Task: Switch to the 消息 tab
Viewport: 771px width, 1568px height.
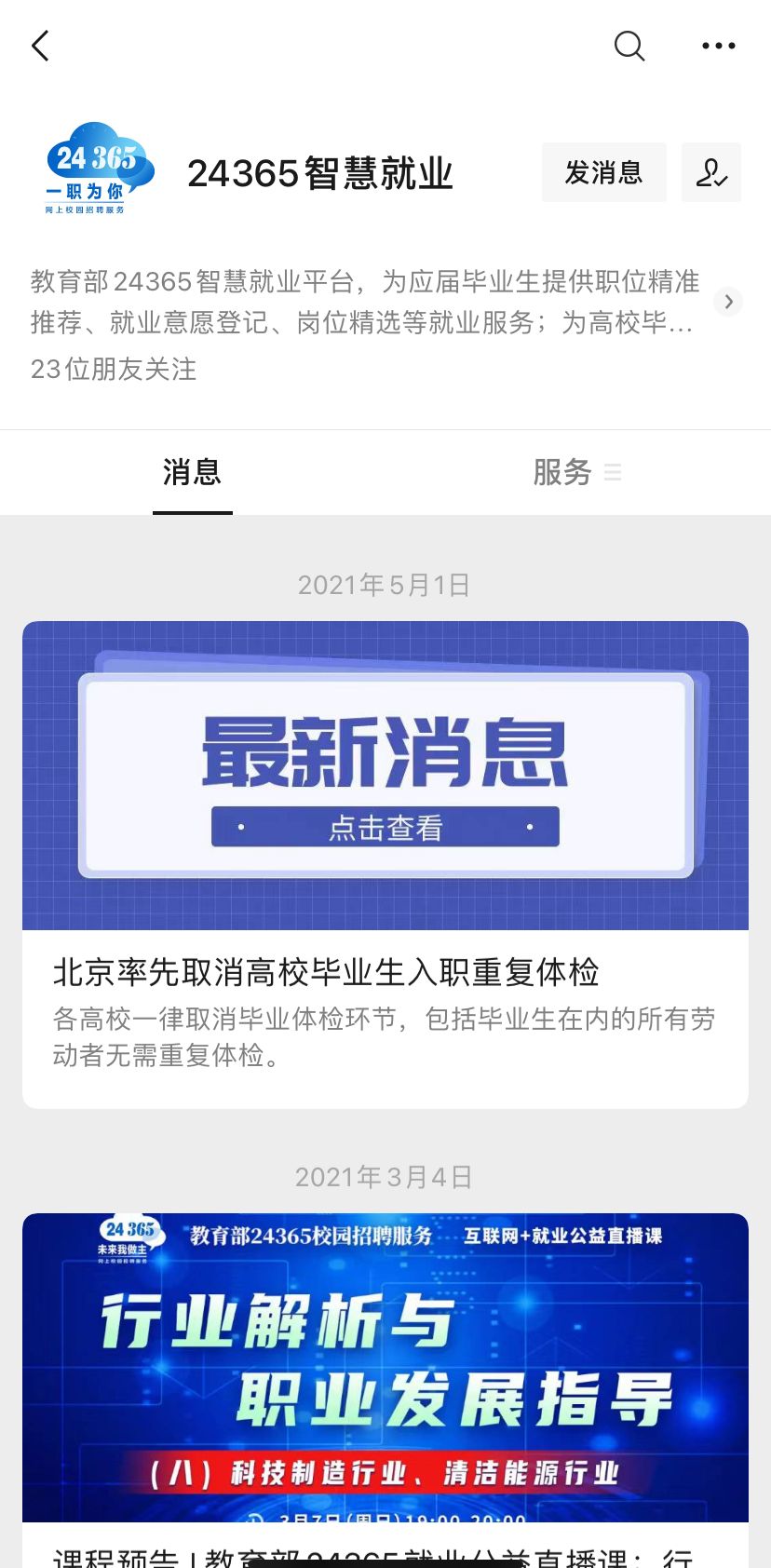Action: [192, 472]
